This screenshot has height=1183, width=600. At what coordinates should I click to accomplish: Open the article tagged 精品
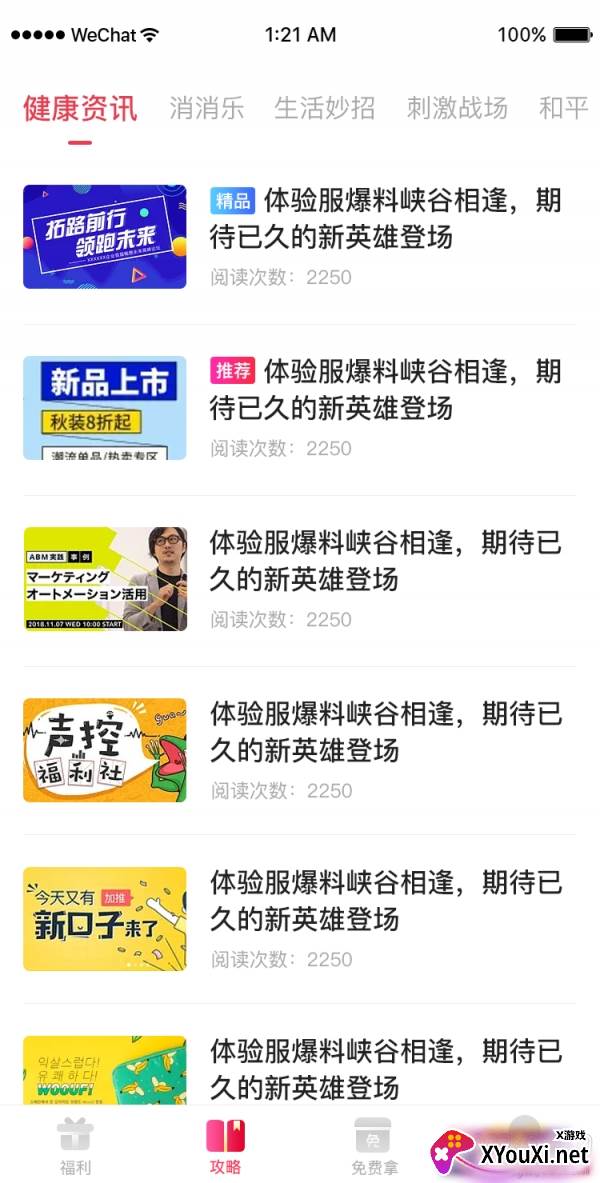pyautogui.click(x=300, y=237)
